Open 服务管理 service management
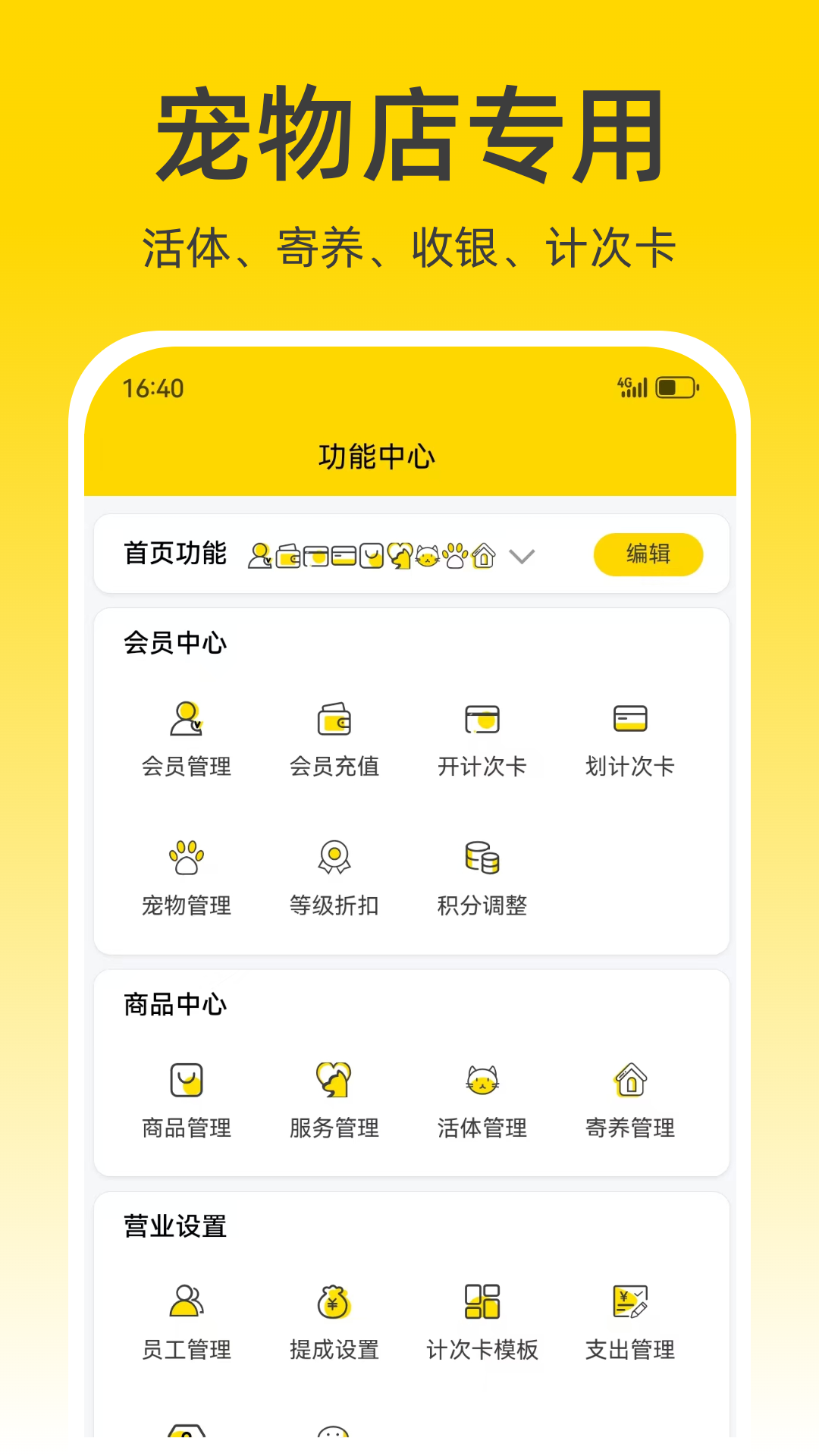 (334, 1083)
